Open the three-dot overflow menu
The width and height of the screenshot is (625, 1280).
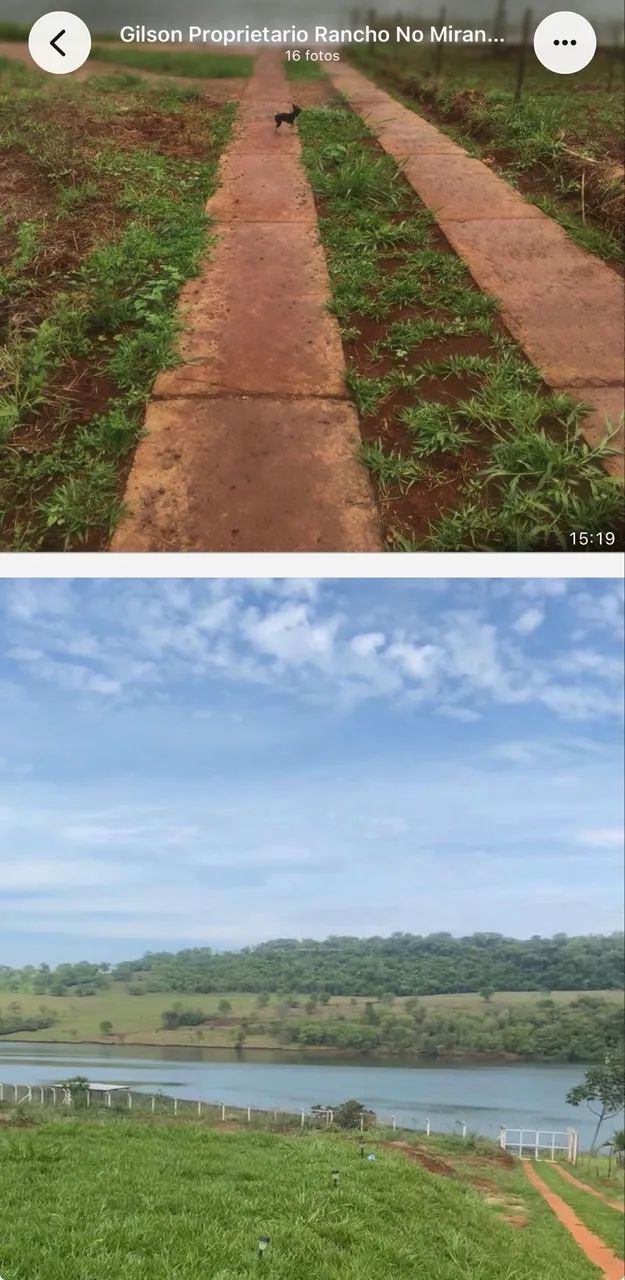[x=565, y=43]
